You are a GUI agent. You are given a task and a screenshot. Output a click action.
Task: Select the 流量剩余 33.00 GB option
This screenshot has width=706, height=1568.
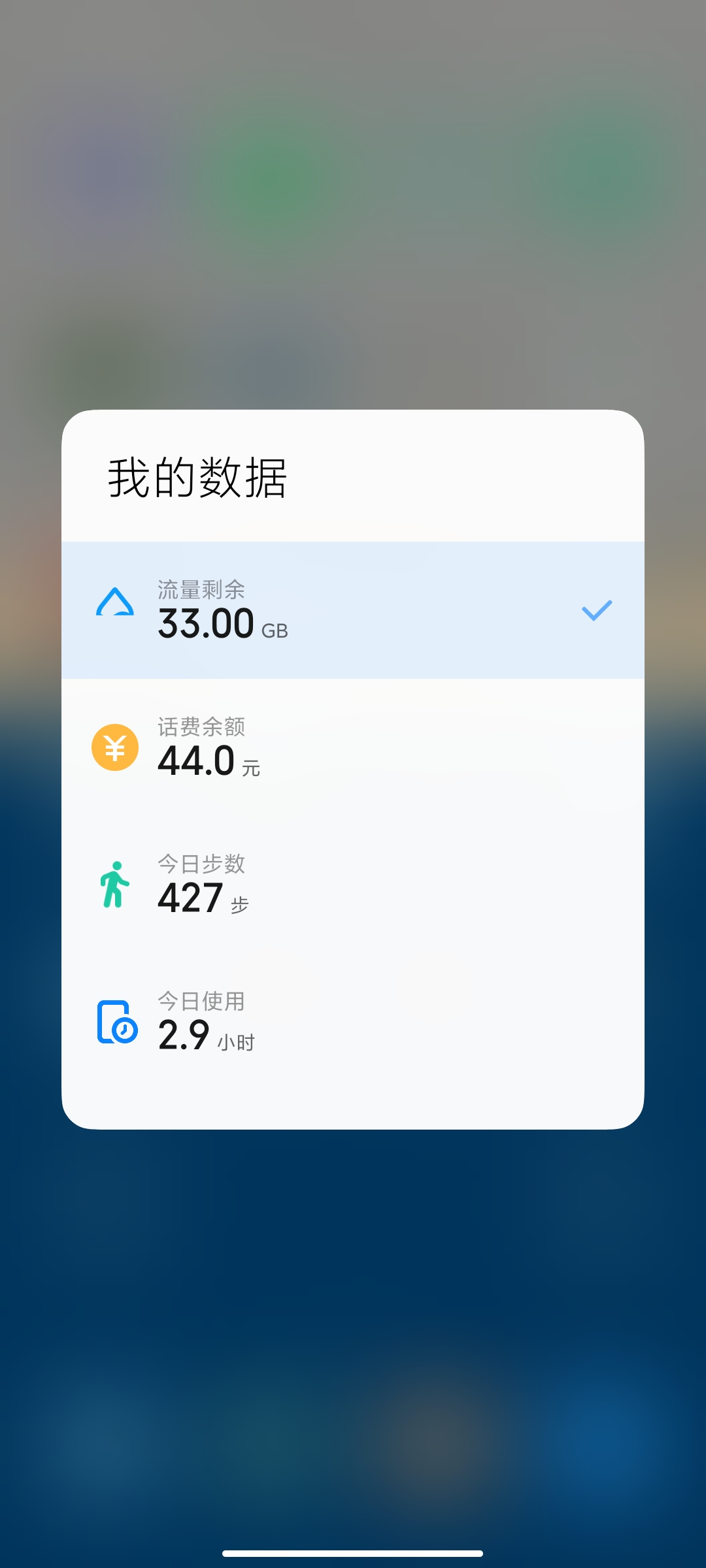353,610
